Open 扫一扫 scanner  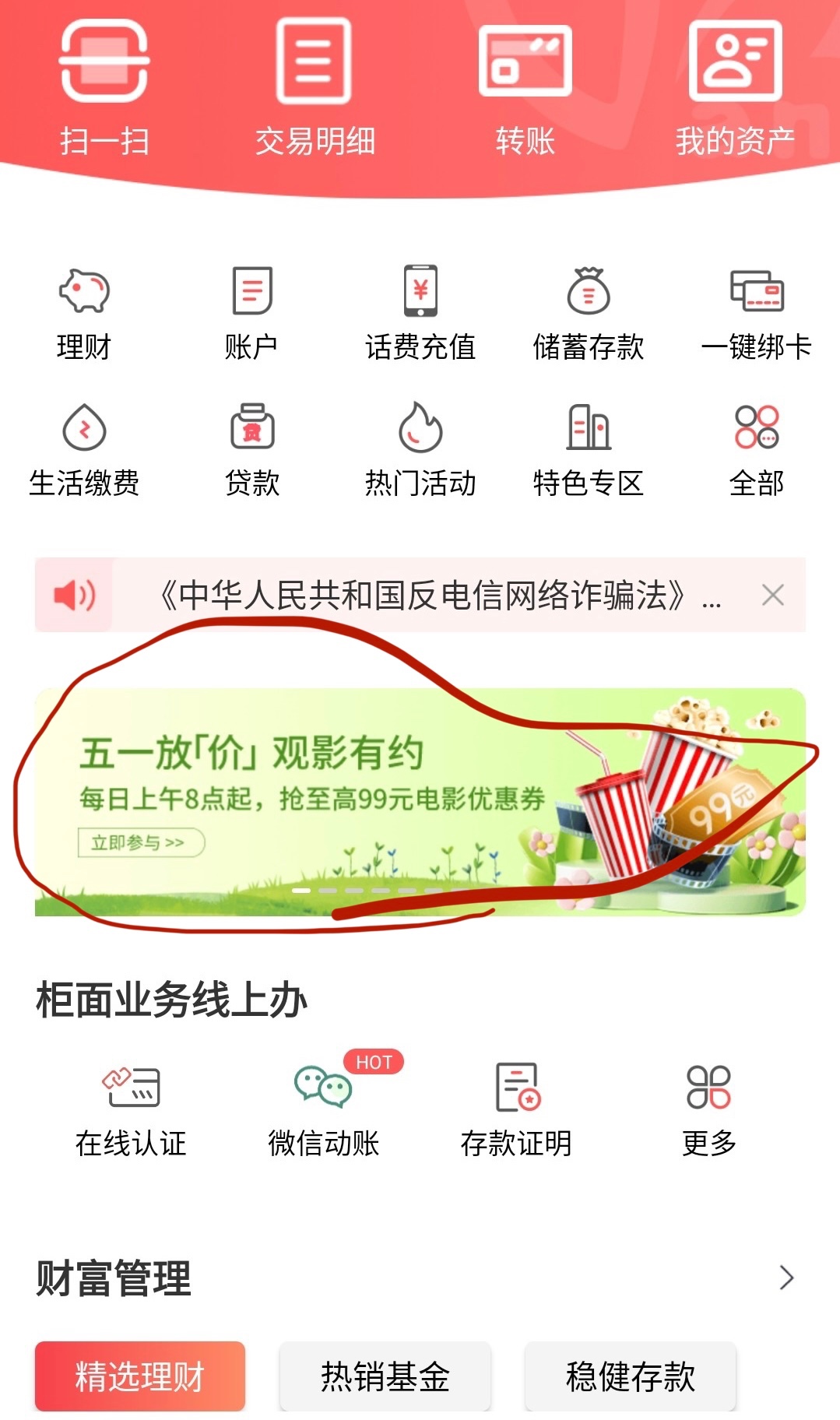point(105,86)
